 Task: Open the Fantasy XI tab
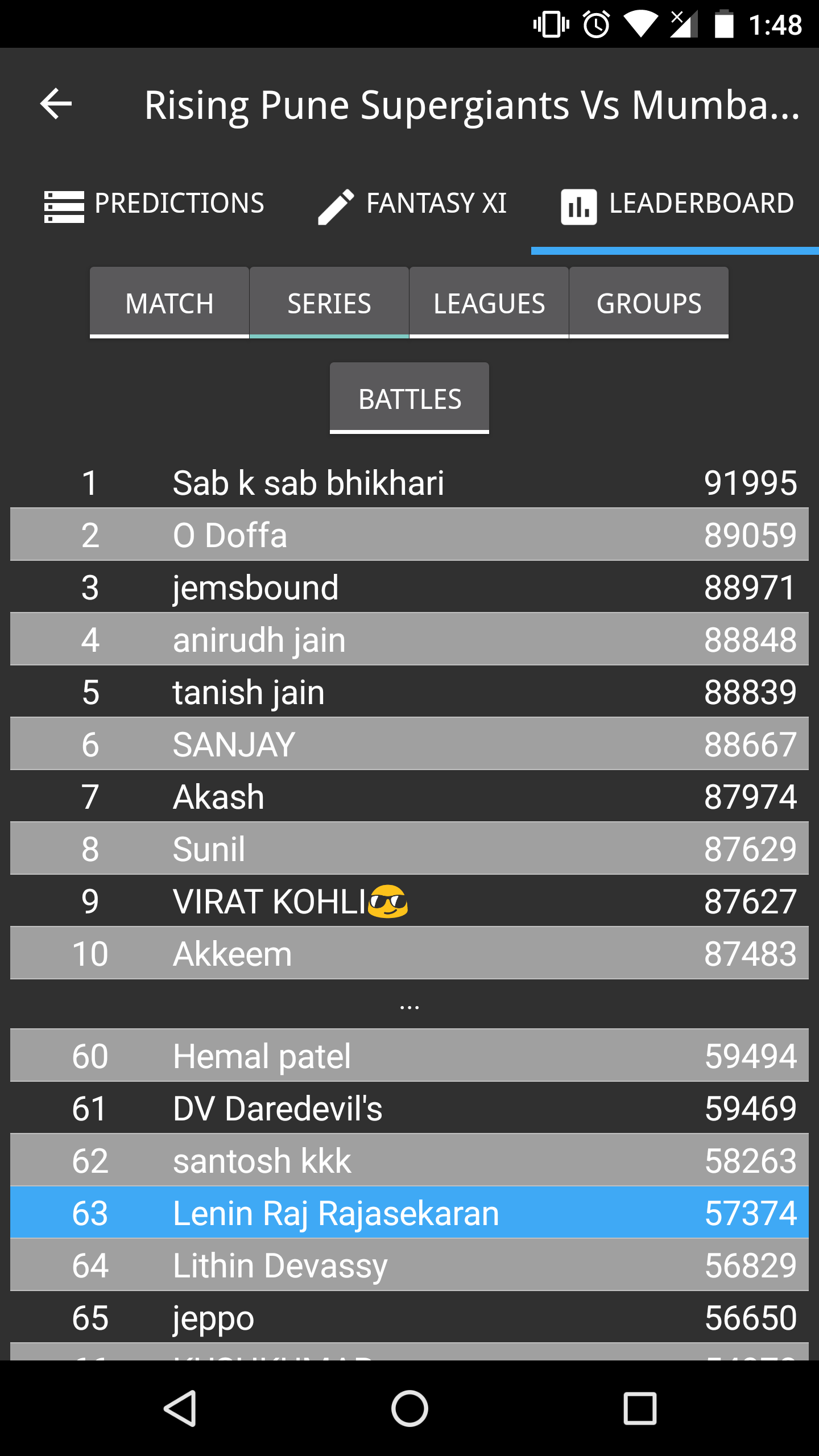click(x=412, y=204)
